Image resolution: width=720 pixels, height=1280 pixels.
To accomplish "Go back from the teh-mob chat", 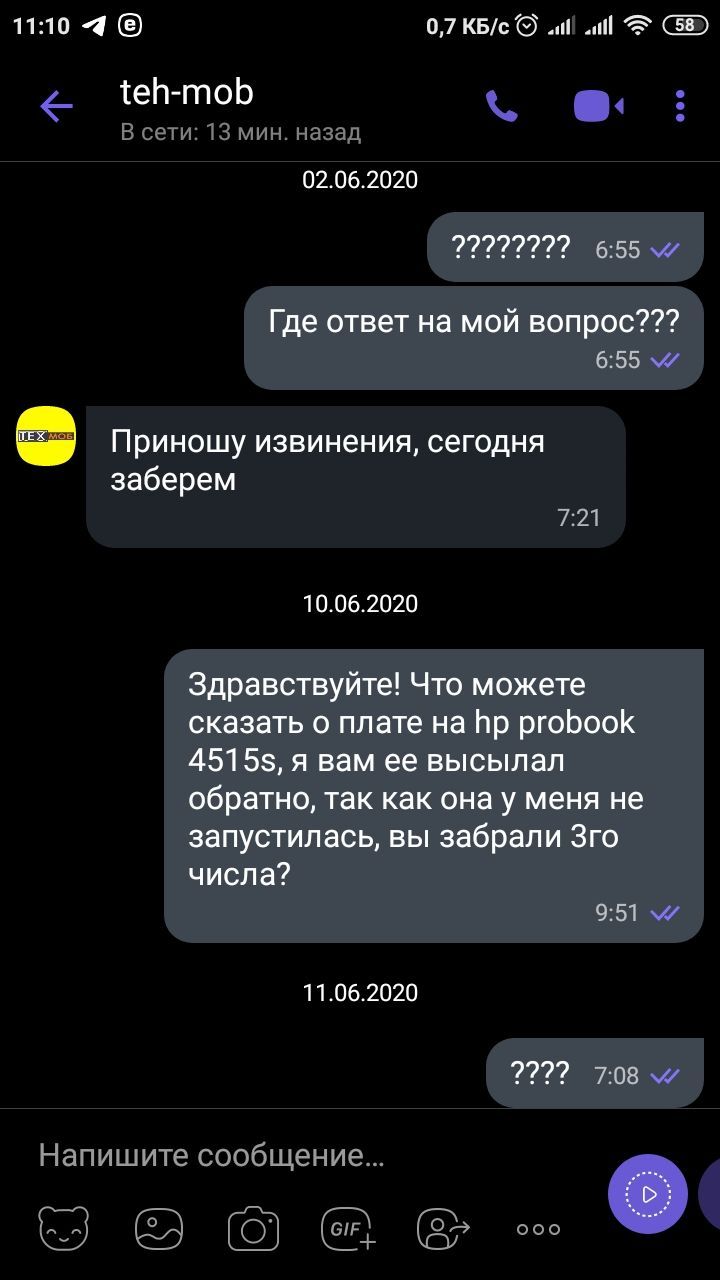I will pos(57,106).
